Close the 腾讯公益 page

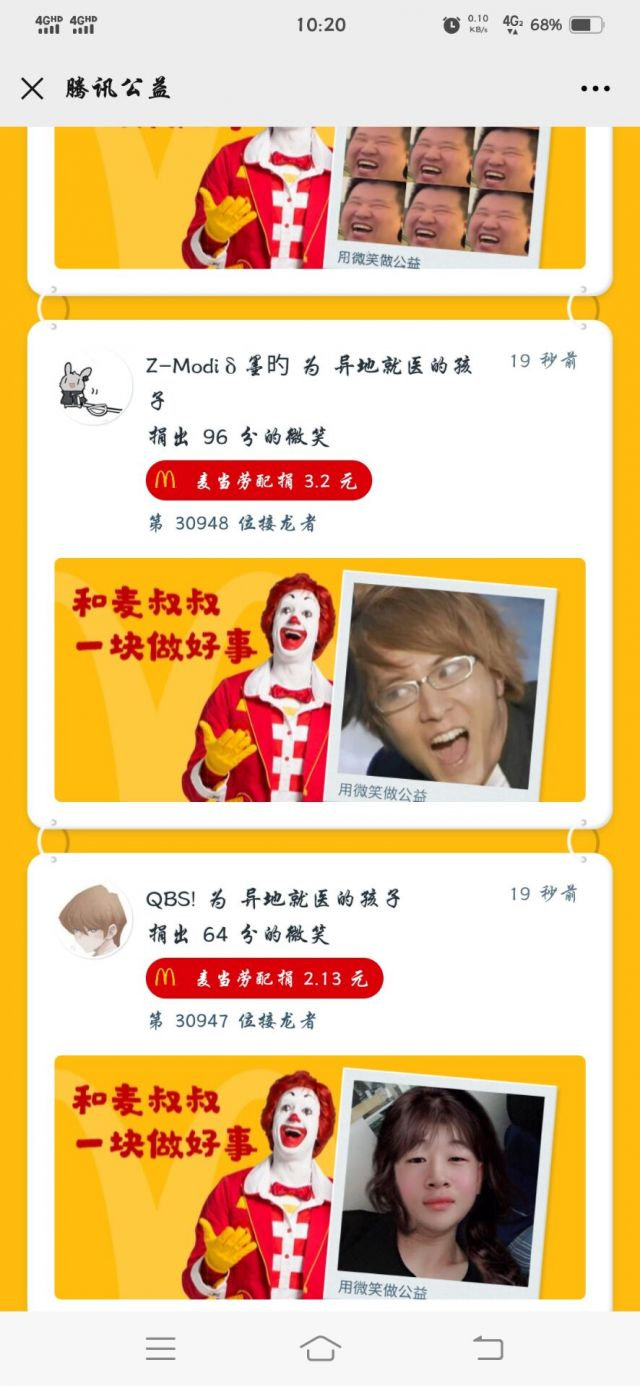coord(32,89)
